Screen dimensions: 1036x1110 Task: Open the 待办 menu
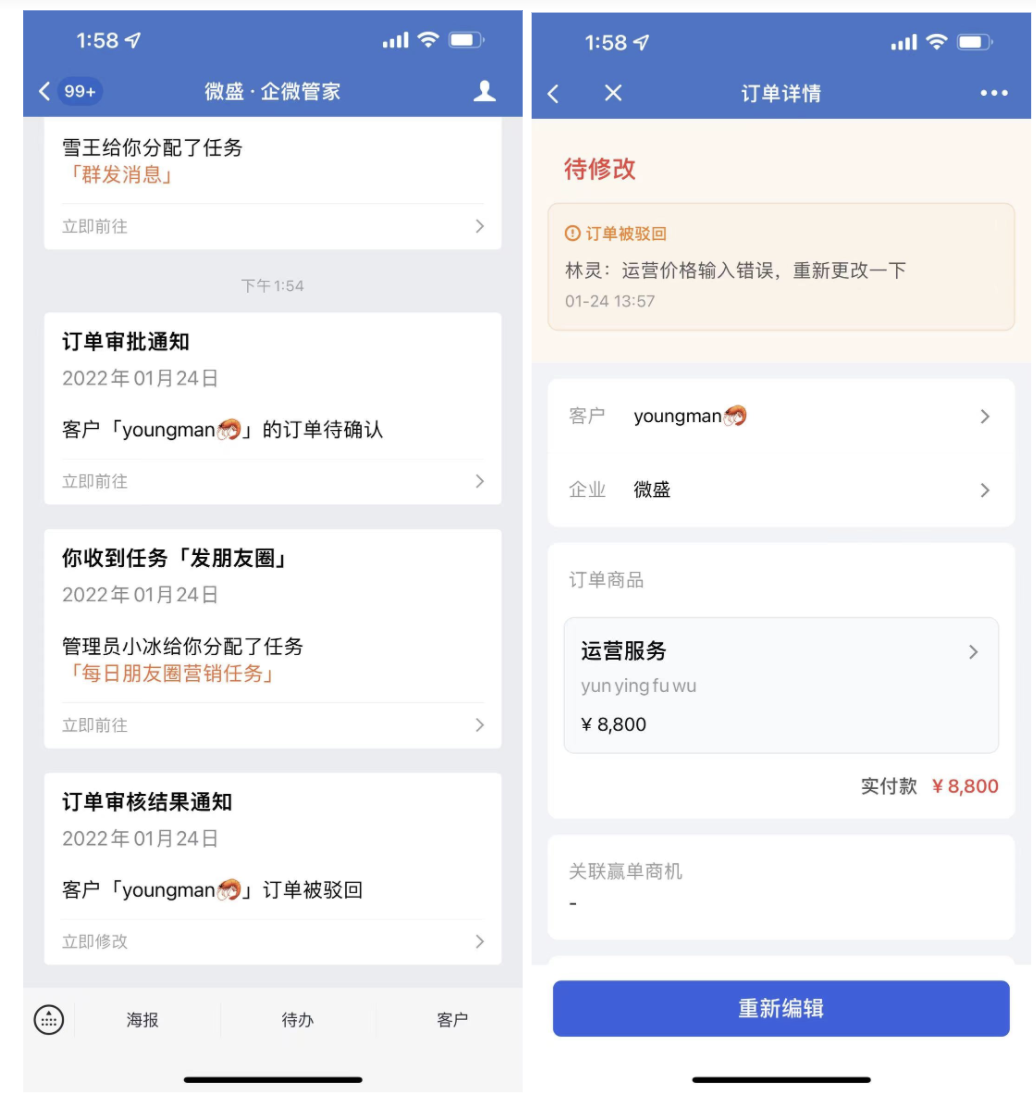click(297, 1020)
